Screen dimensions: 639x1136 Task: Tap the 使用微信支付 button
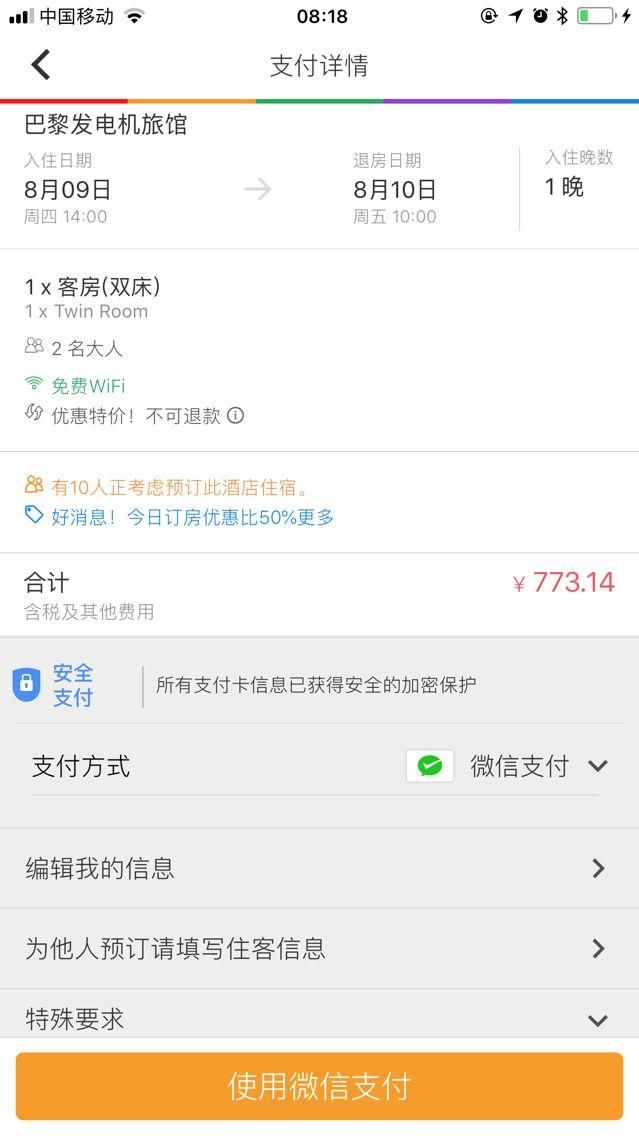(x=320, y=1086)
